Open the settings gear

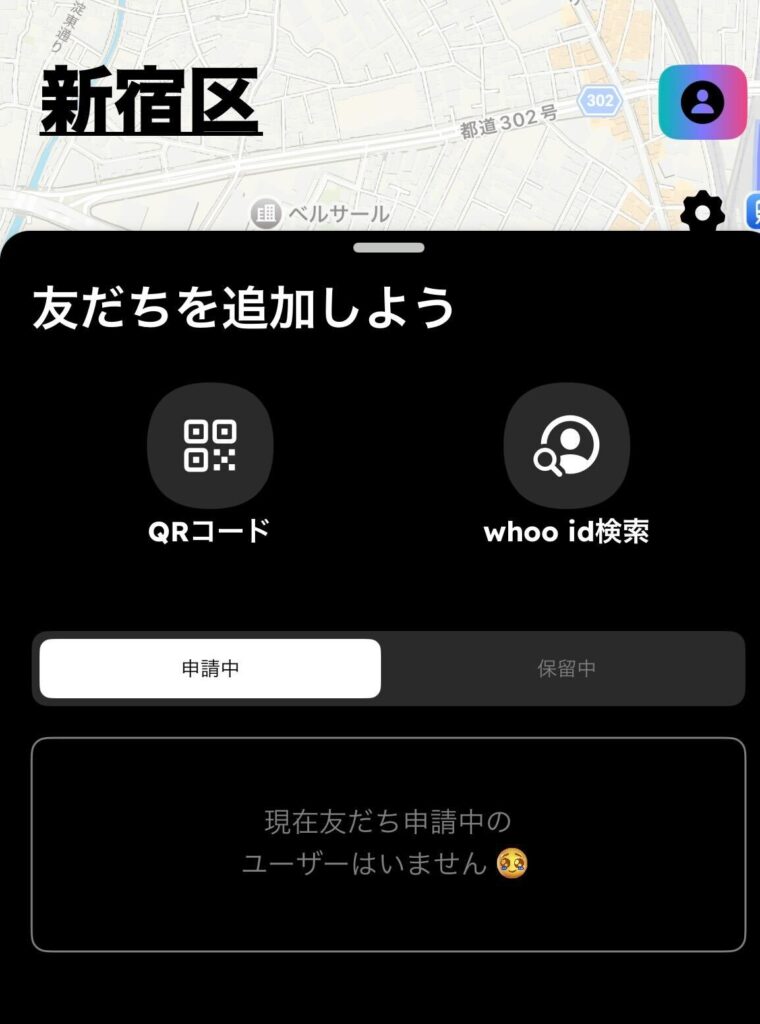(702, 212)
